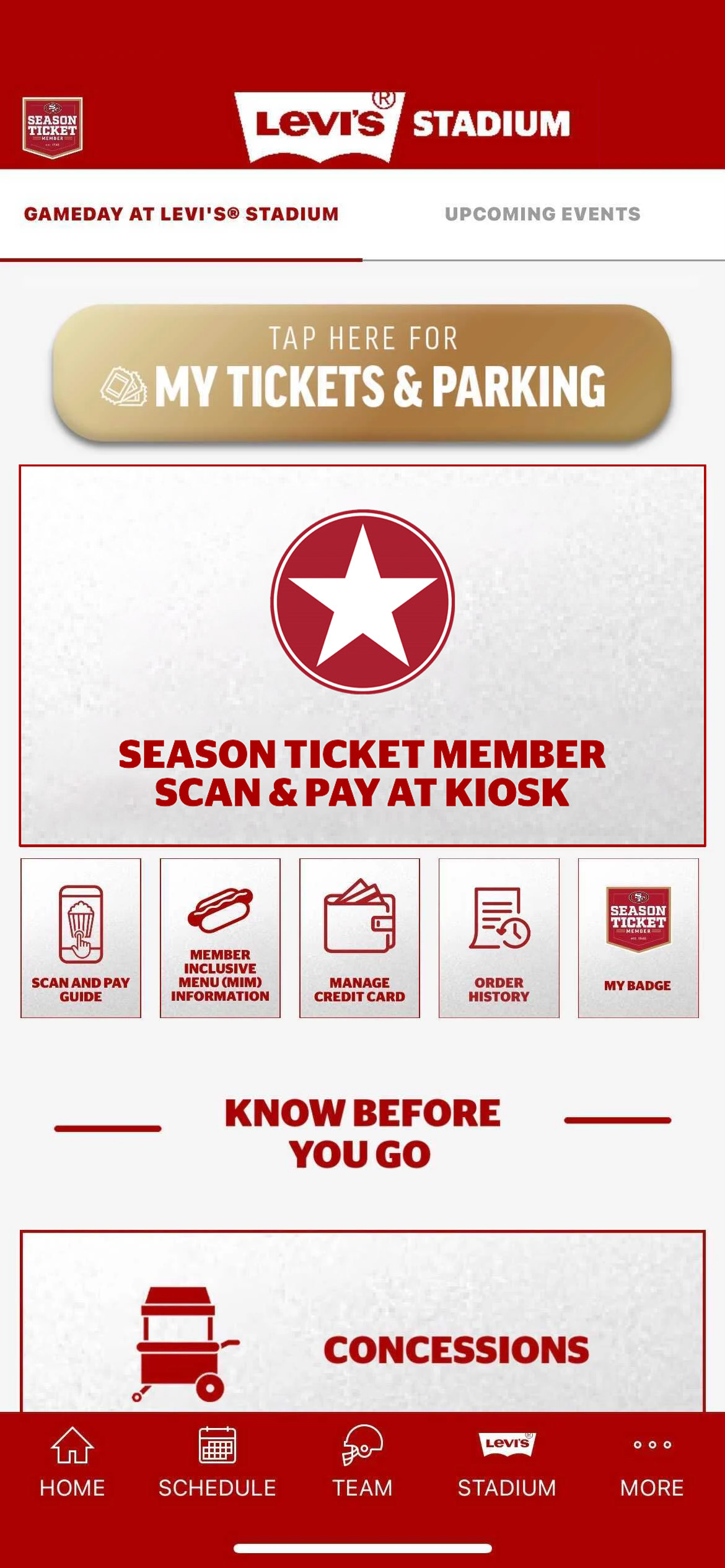This screenshot has height=1568, width=725.
Task: Open the Season Ticket Member badge icon in header
Action: pos(52,128)
